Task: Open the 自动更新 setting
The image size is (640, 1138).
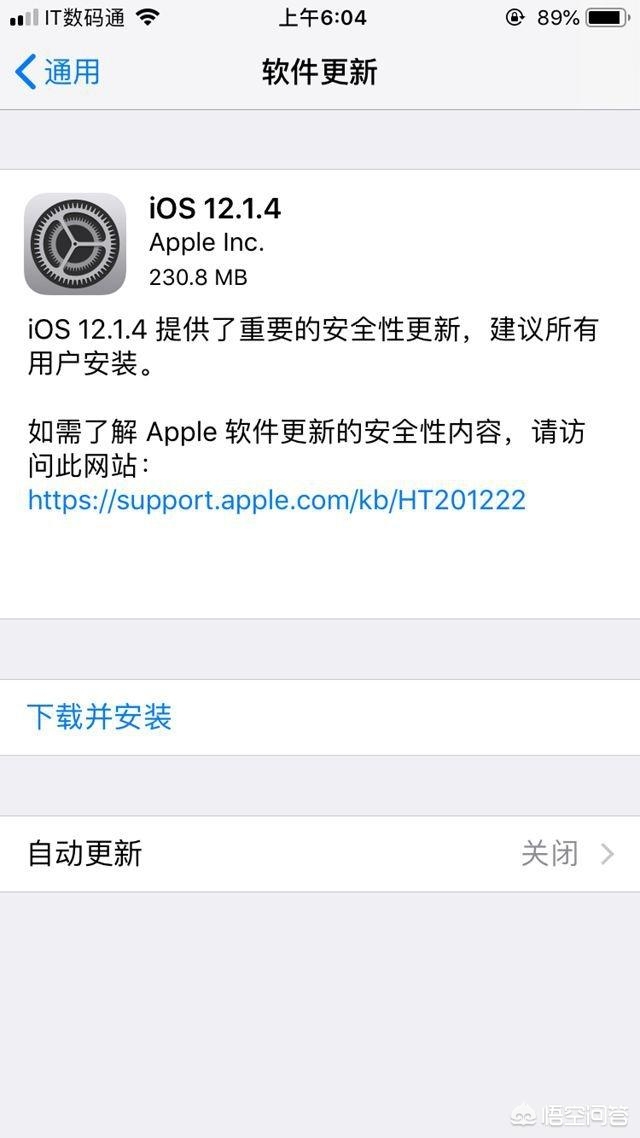Action: (320, 853)
